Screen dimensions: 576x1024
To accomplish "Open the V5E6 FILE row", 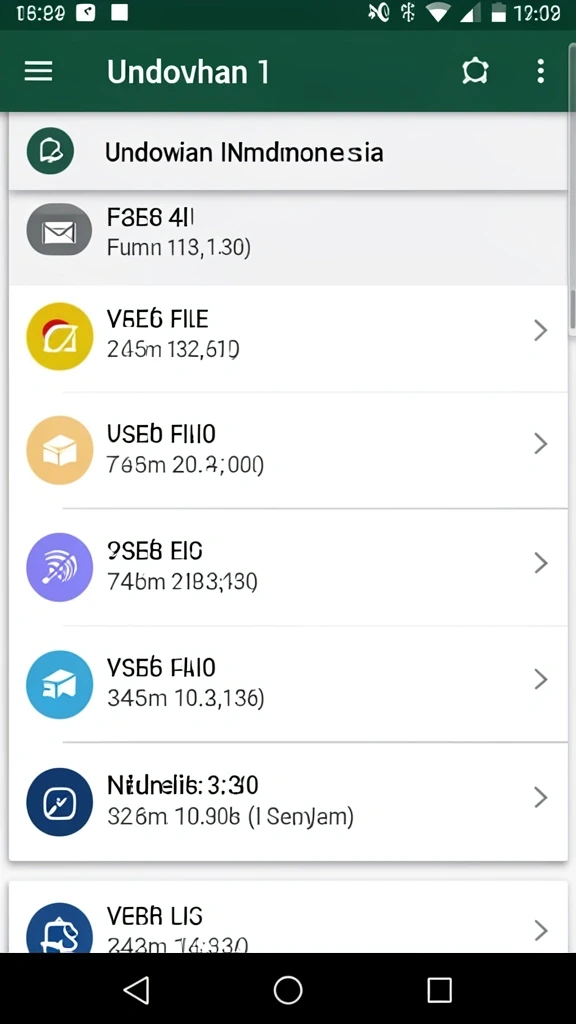I will tap(287, 334).
